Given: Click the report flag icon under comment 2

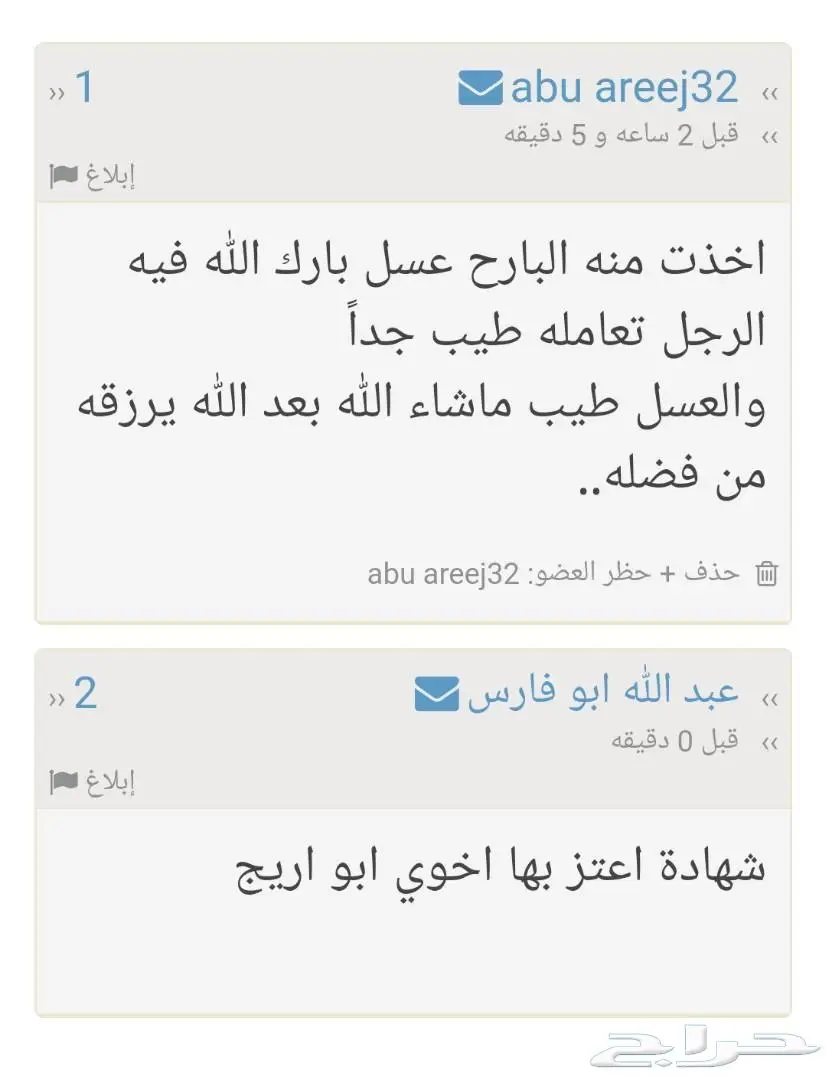Looking at the screenshot, I should (x=64, y=780).
